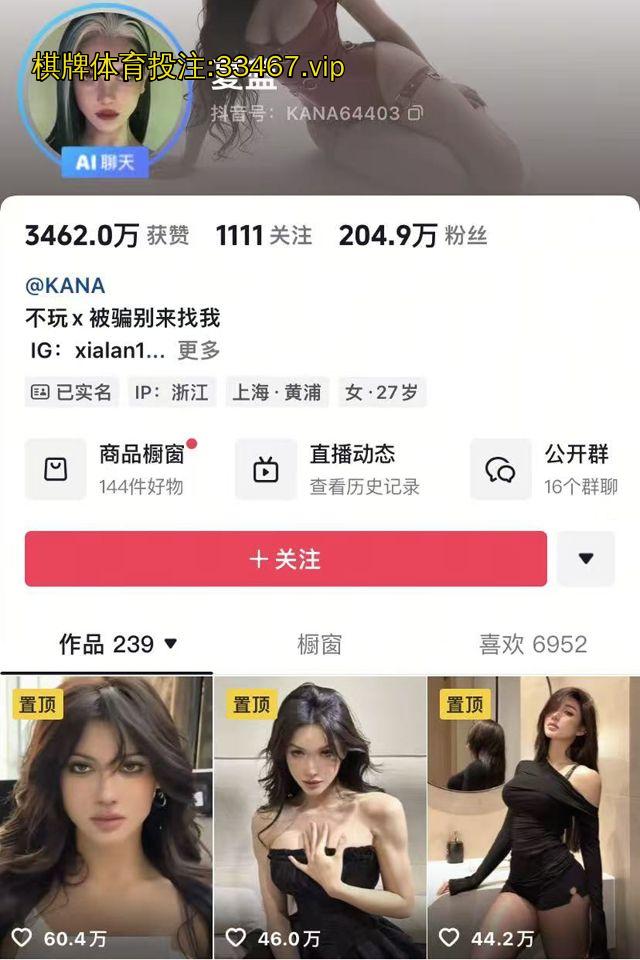Expand bio with 更多
The height and width of the screenshot is (960, 640).
(198, 351)
